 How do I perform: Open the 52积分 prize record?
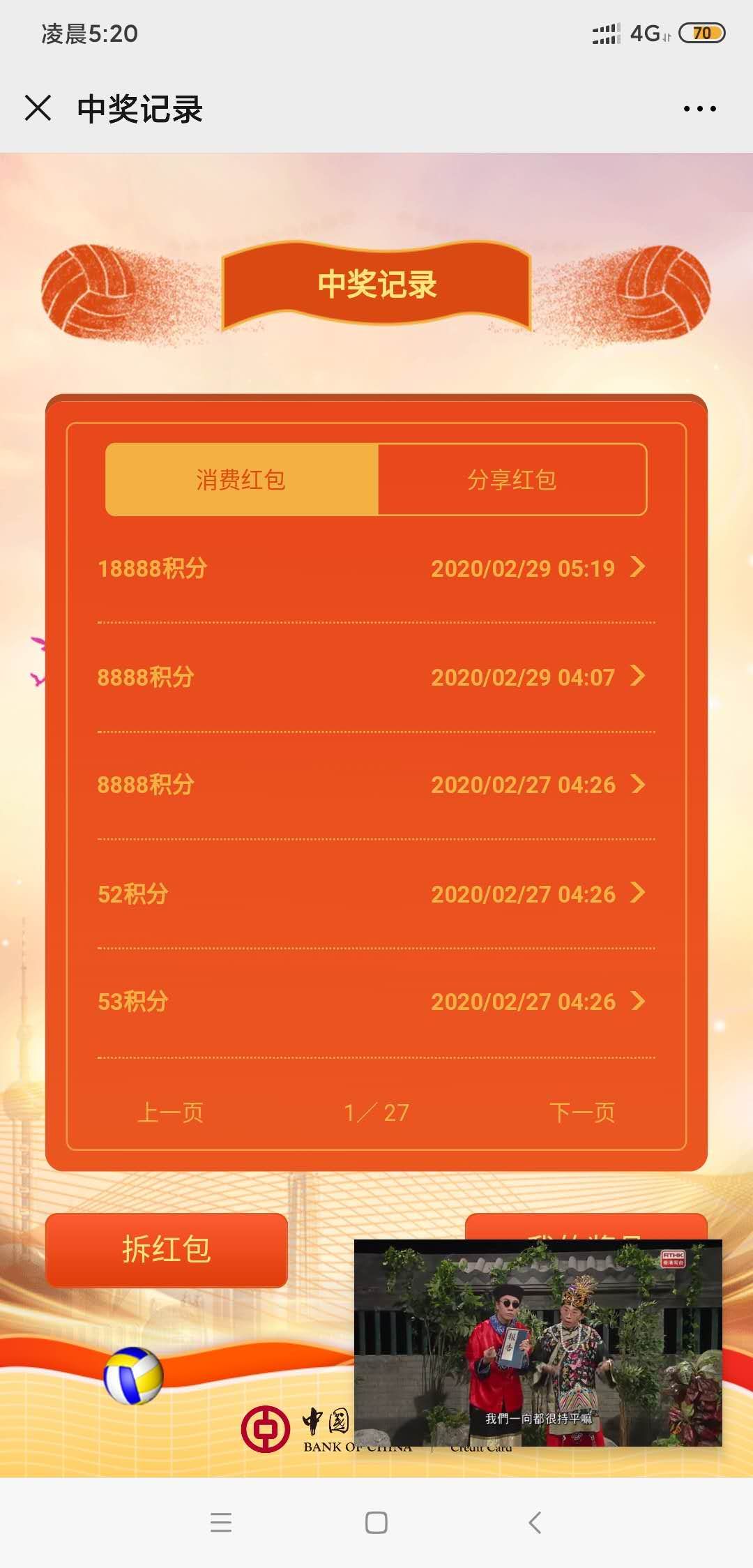click(376, 894)
